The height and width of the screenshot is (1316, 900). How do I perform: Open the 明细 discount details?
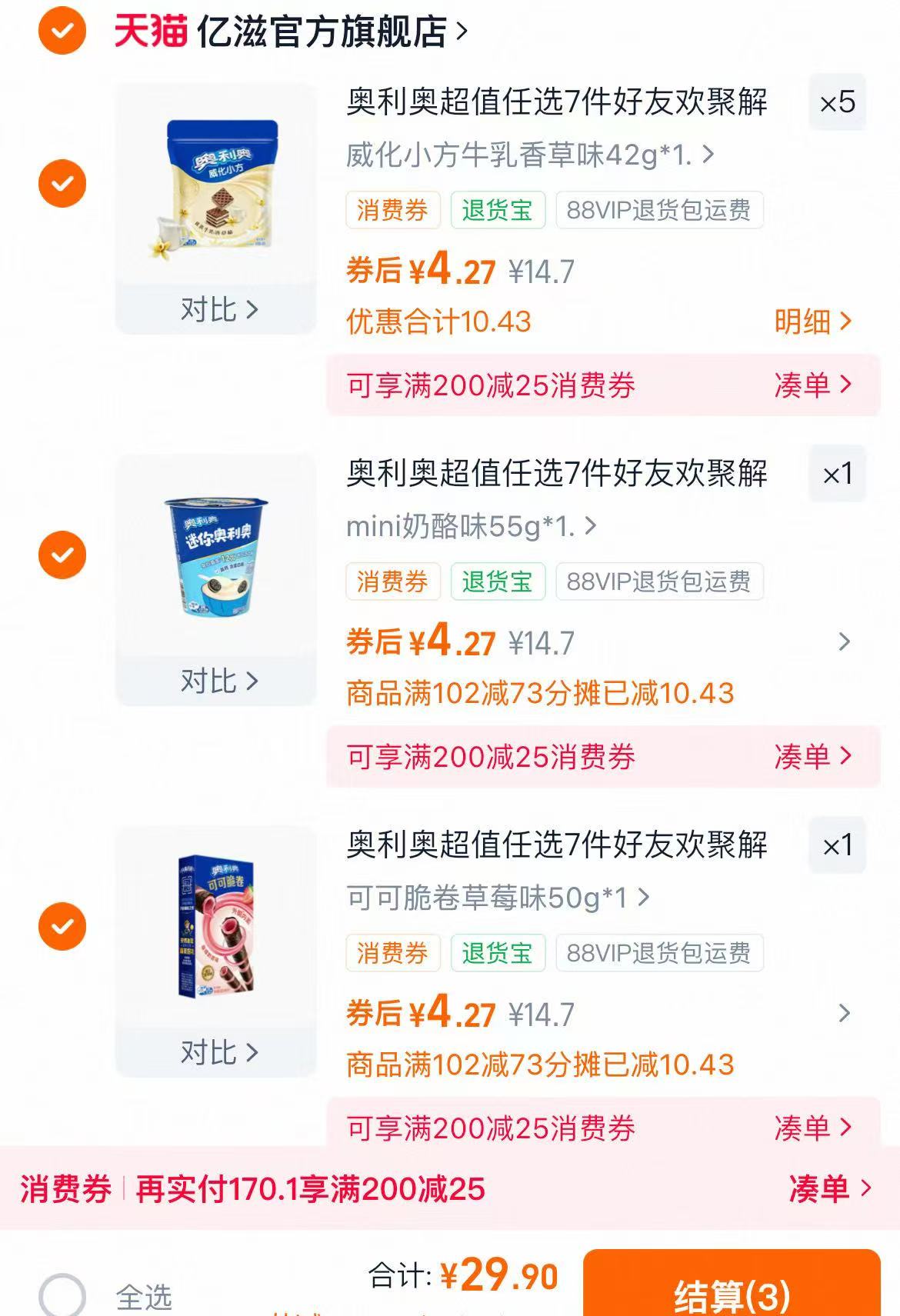[x=813, y=325]
